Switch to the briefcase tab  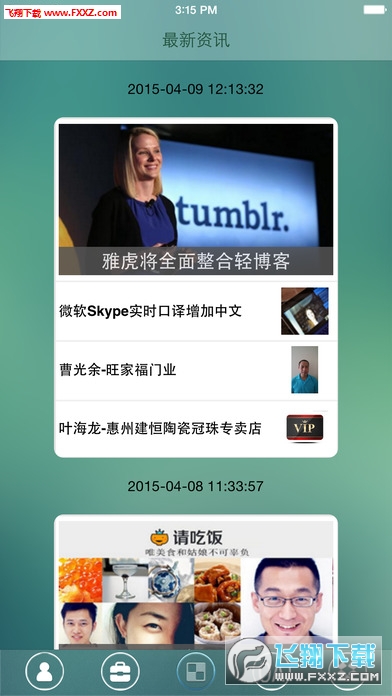(x=120, y=672)
